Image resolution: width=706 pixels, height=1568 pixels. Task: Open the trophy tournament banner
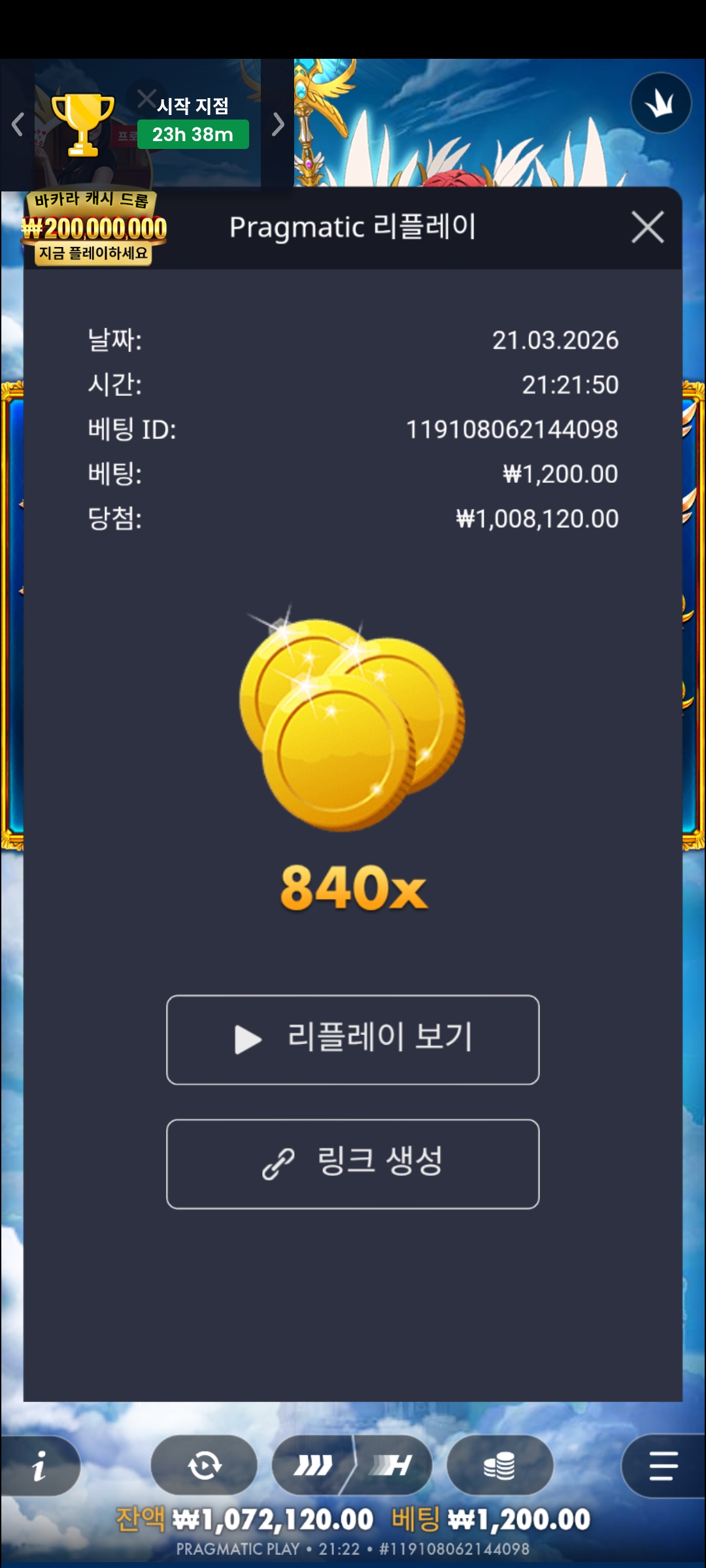(82, 124)
